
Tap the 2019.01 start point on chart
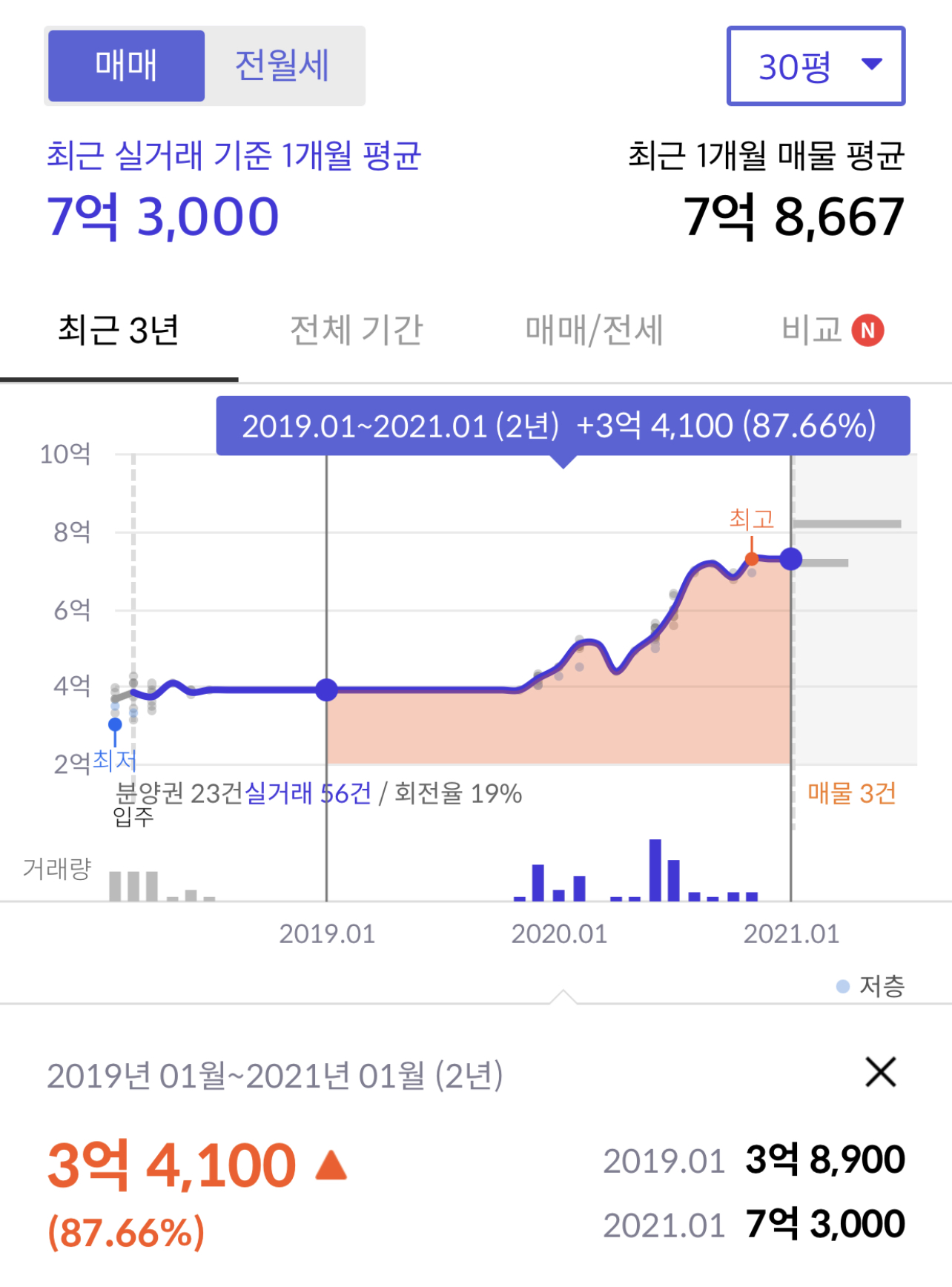click(326, 690)
